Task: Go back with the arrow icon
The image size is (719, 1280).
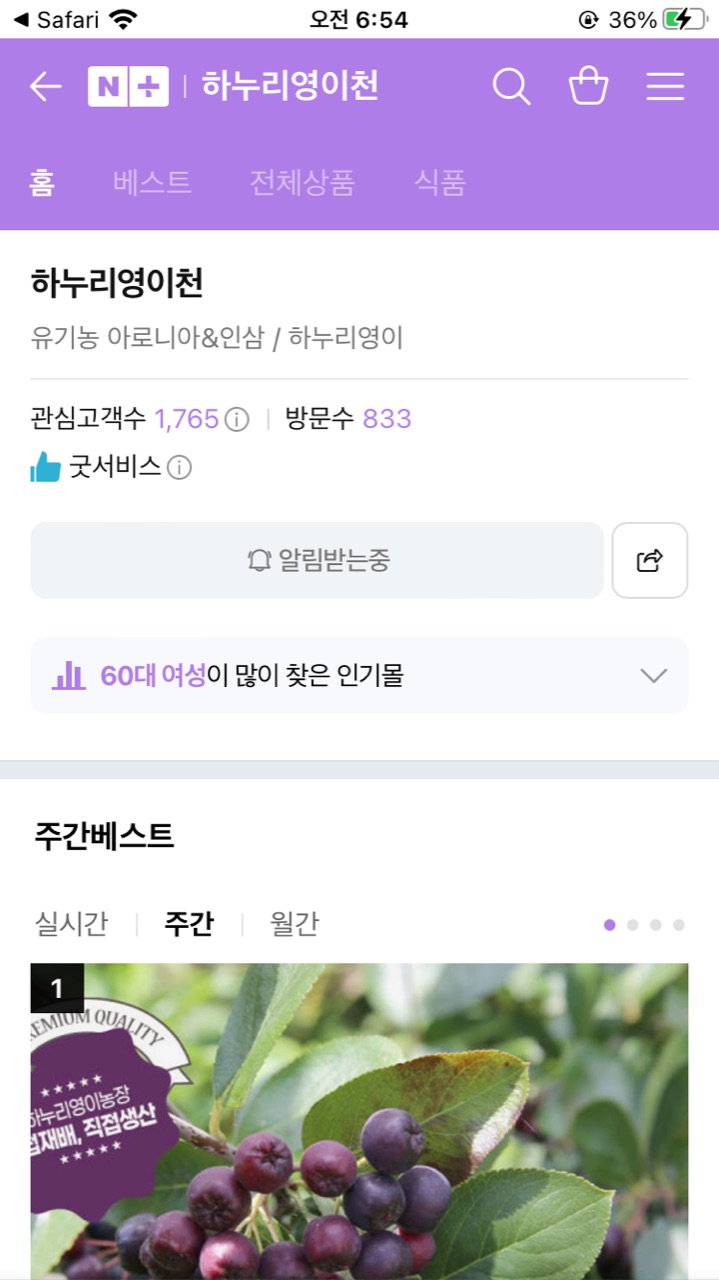Action: pos(45,87)
